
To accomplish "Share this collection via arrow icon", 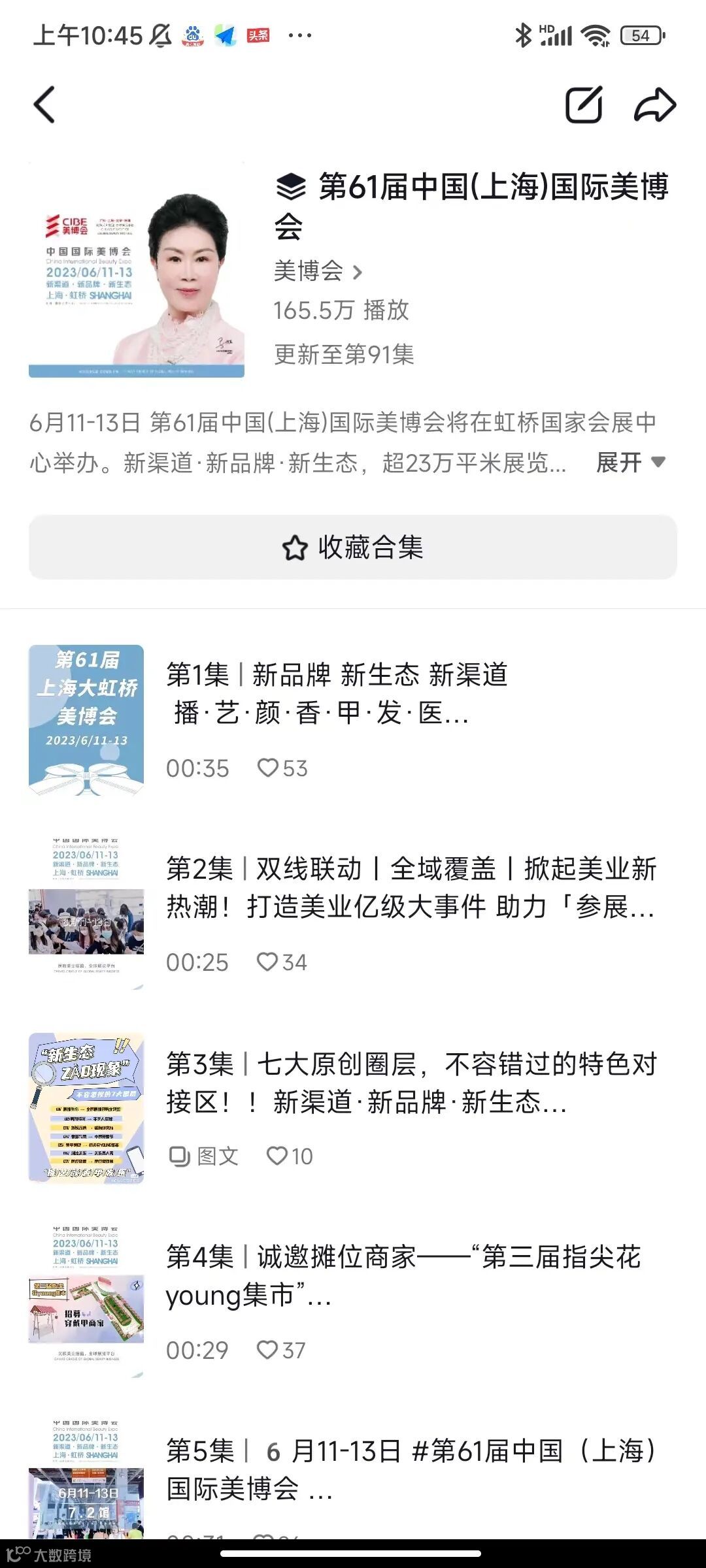I will click(x=654, y=105).
